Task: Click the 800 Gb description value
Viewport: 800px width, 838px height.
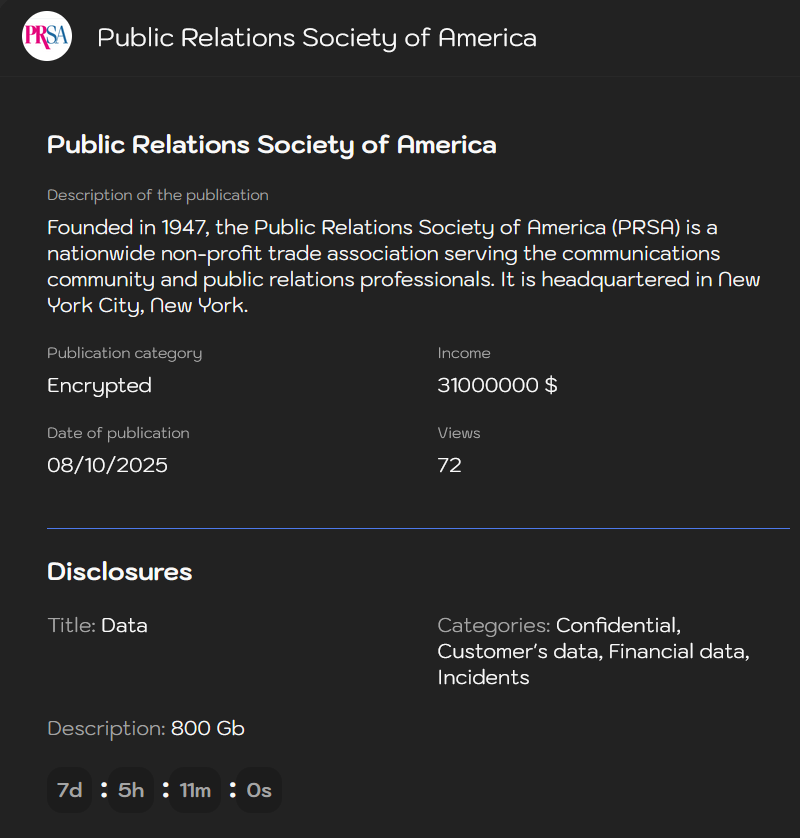Action: point(207,728)
